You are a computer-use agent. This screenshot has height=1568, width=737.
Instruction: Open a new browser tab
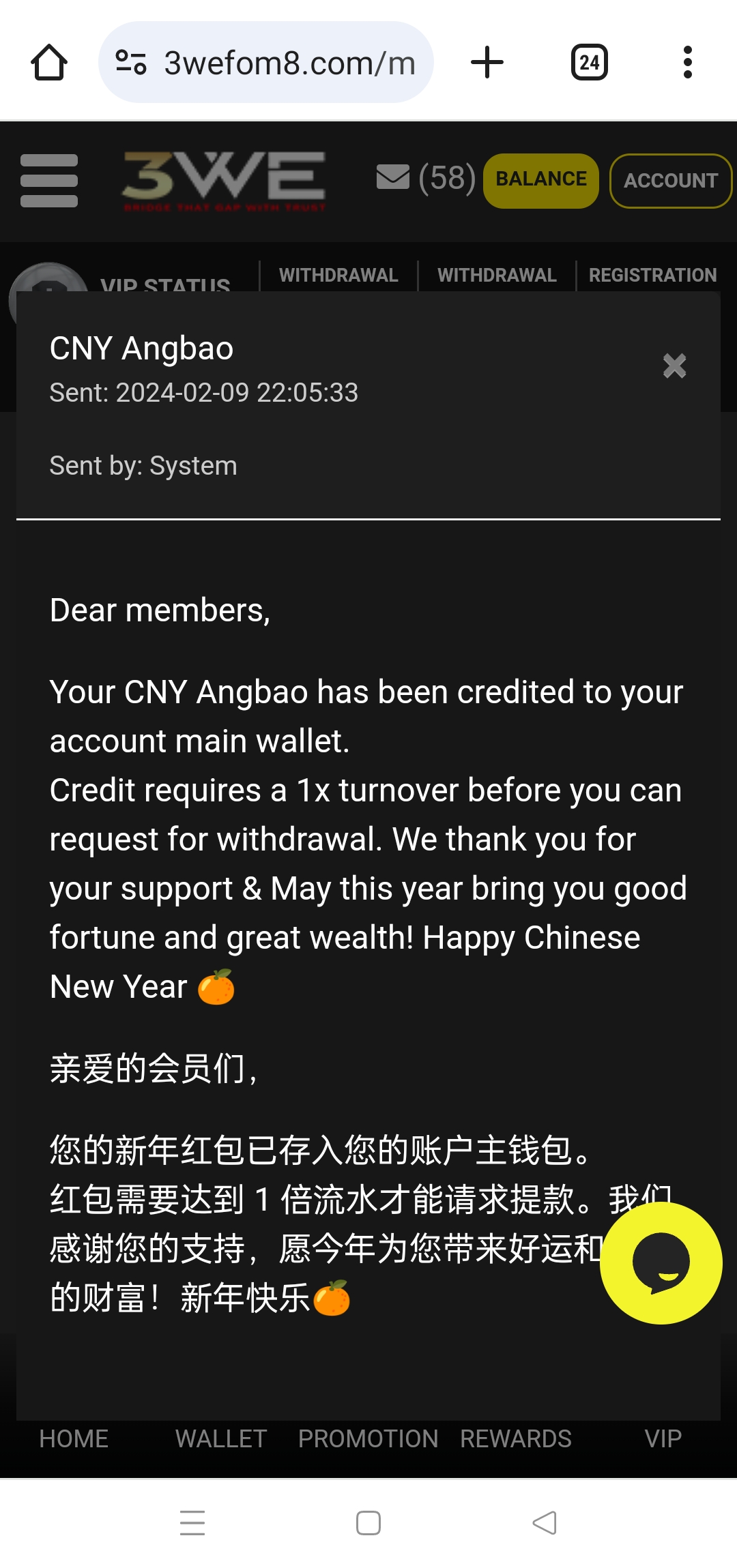pyautogui.click(x=487, y=63)
